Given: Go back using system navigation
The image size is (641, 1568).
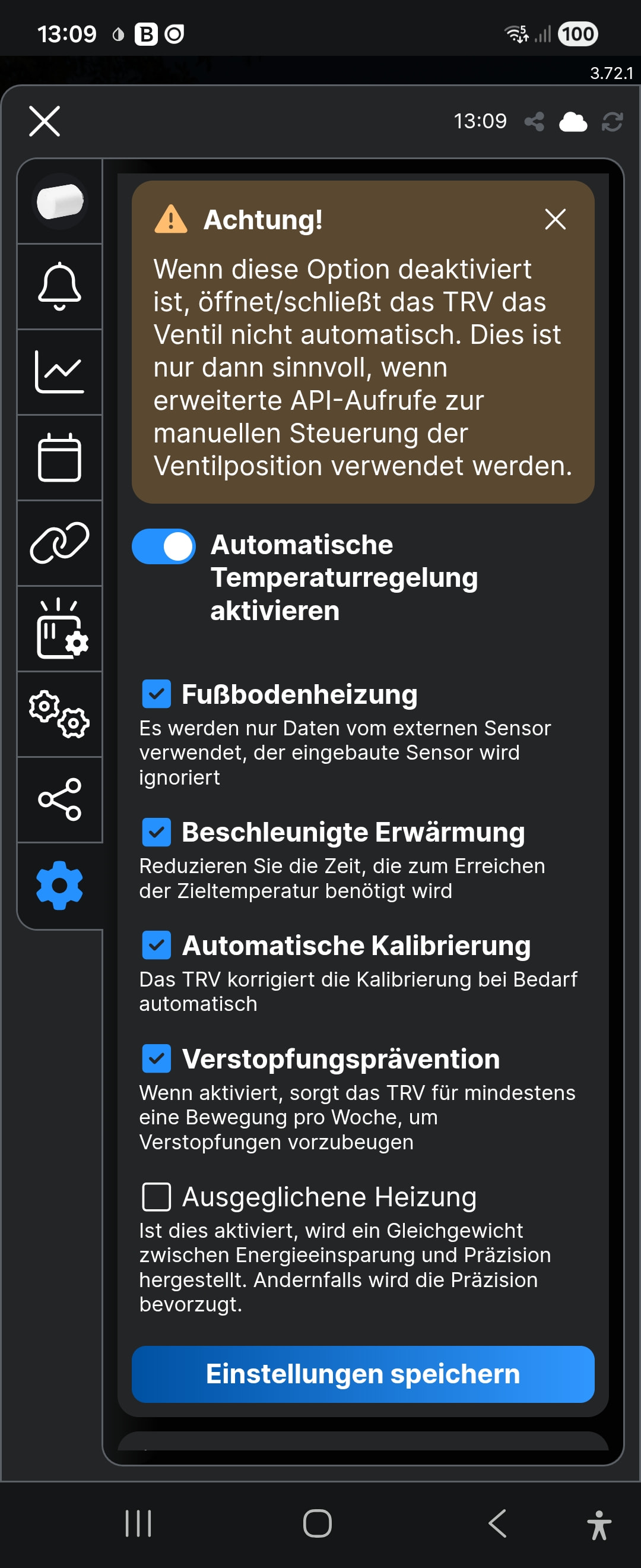Looking at the screenshot, I should [497, 1523].
